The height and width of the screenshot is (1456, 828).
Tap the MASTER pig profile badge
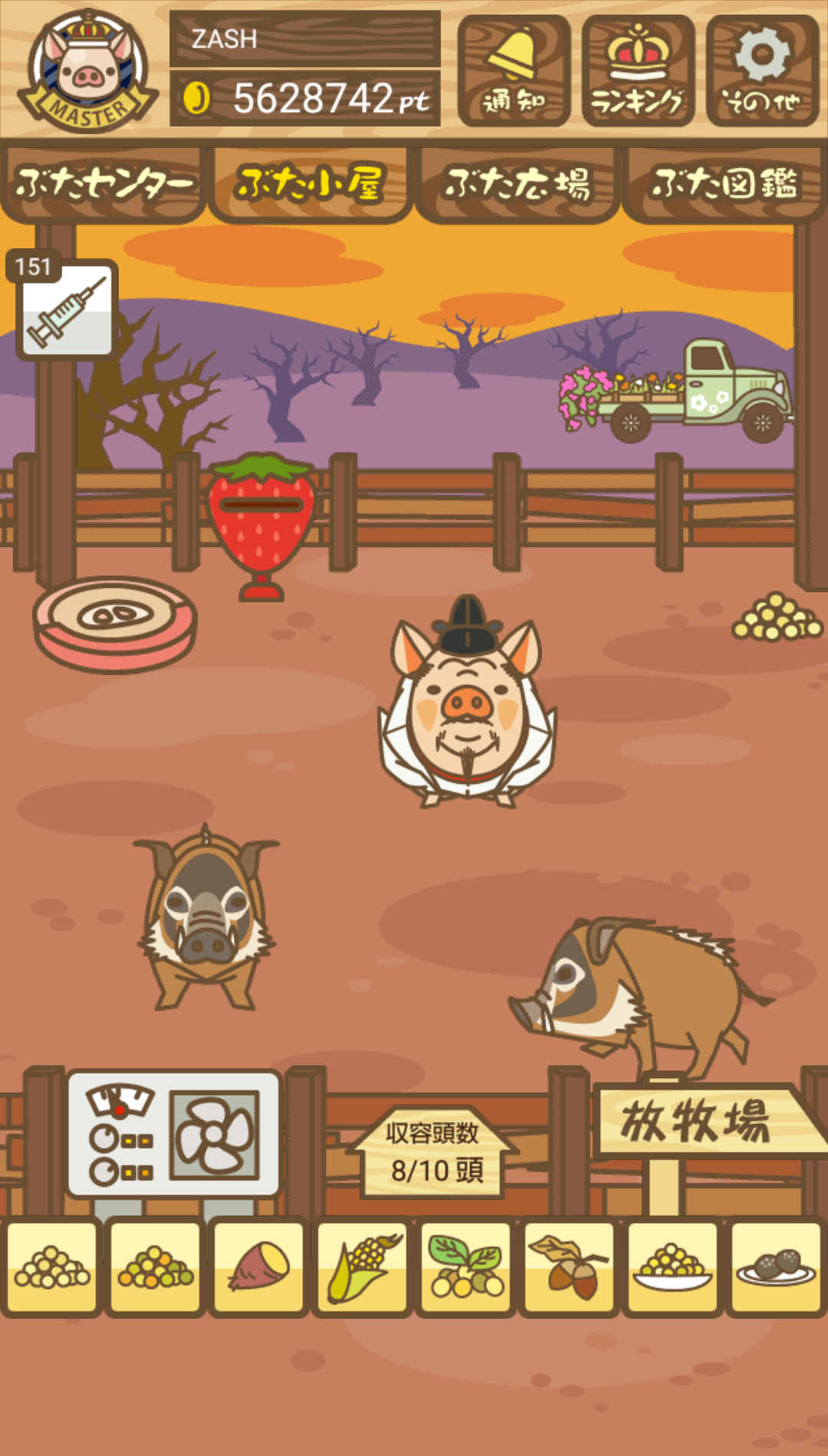click(88, 71)
